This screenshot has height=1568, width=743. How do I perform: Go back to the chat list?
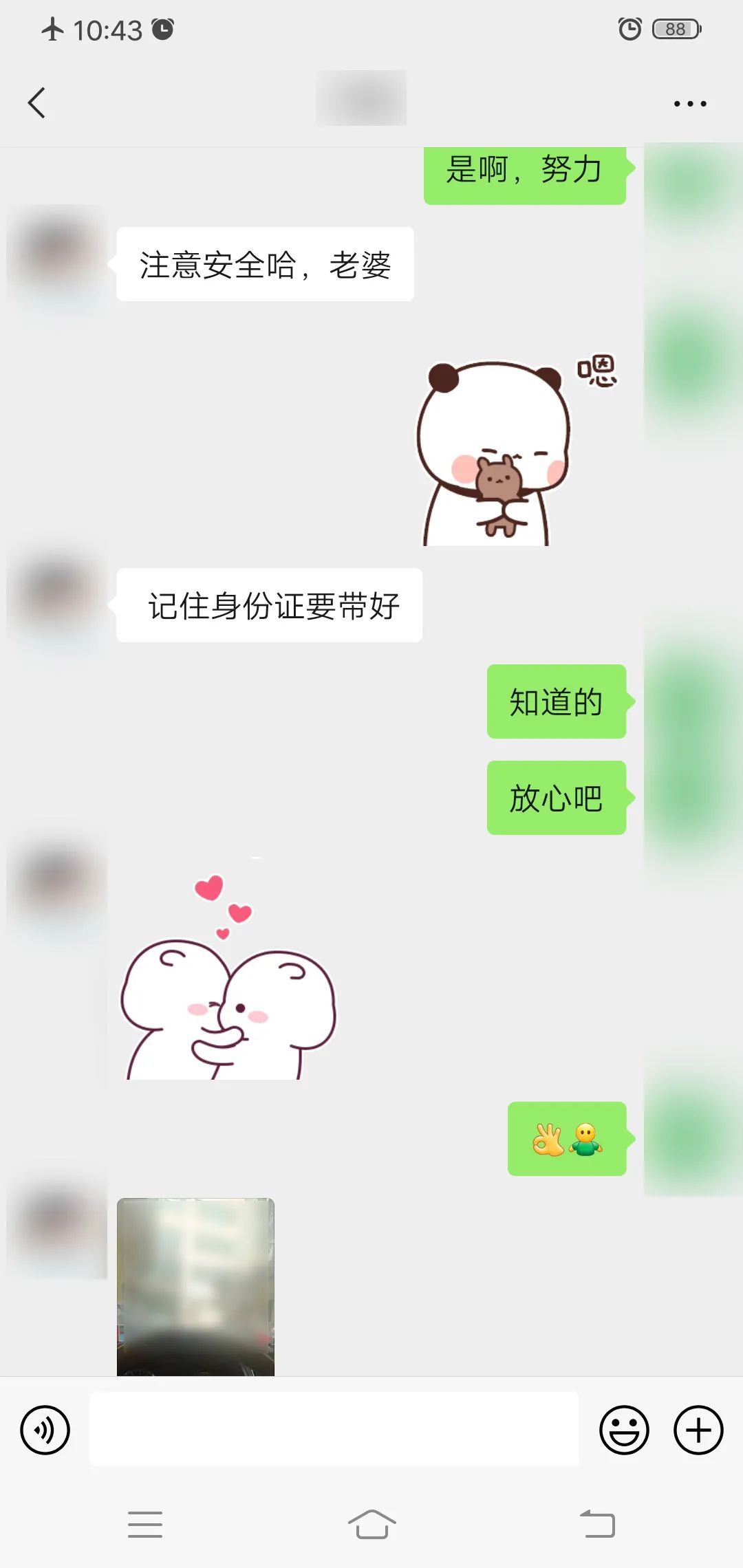pos(37,103)
